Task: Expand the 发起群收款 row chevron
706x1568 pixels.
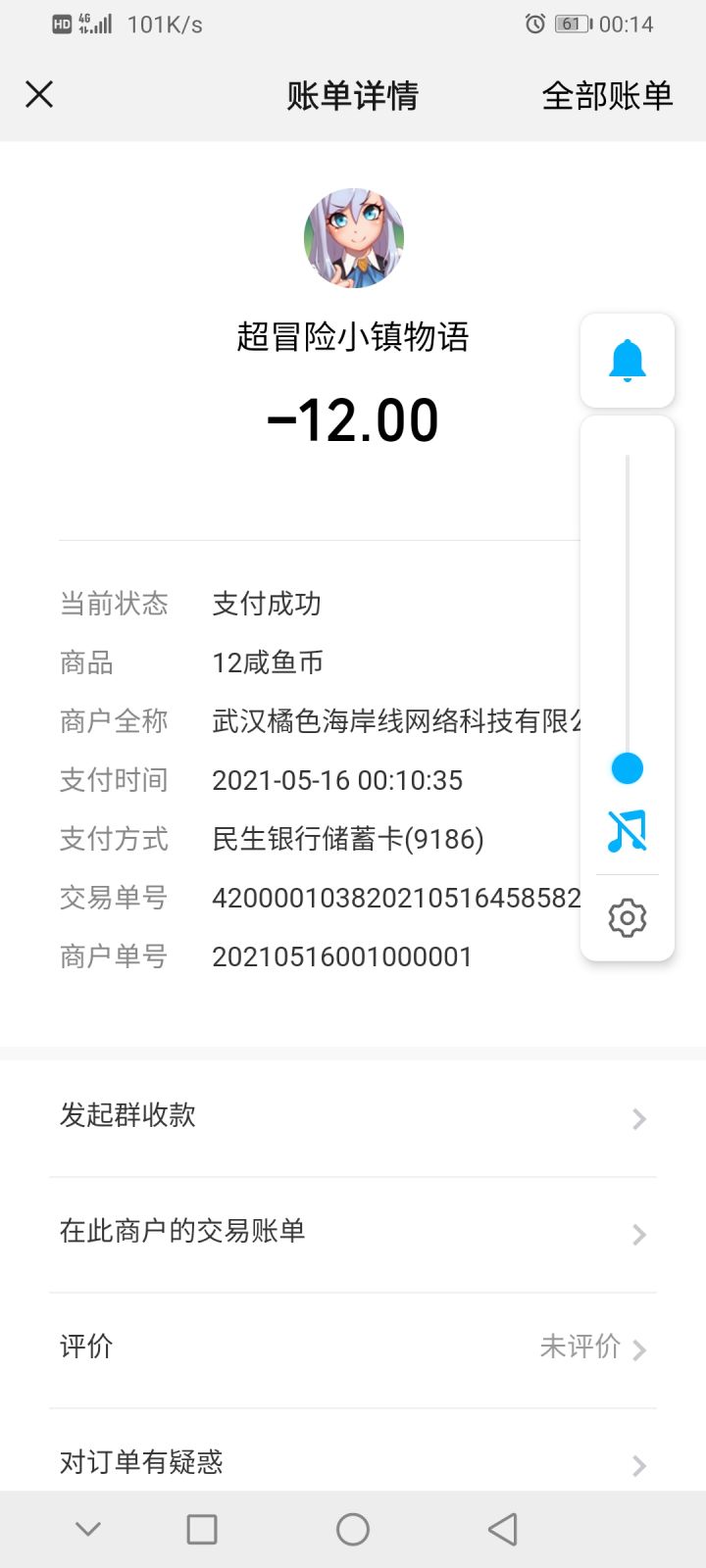Action: [638, 1118]
